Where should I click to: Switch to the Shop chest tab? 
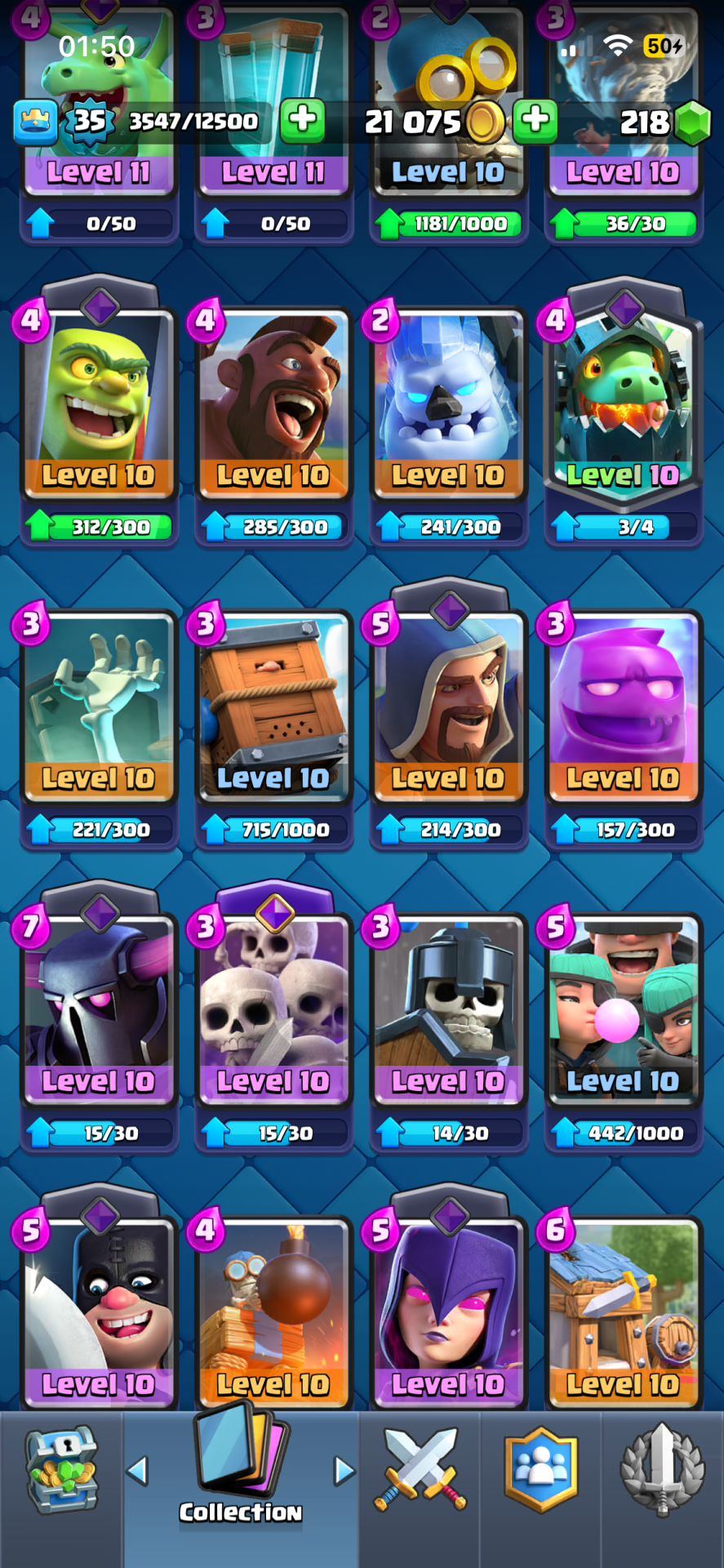point(62,1470)
